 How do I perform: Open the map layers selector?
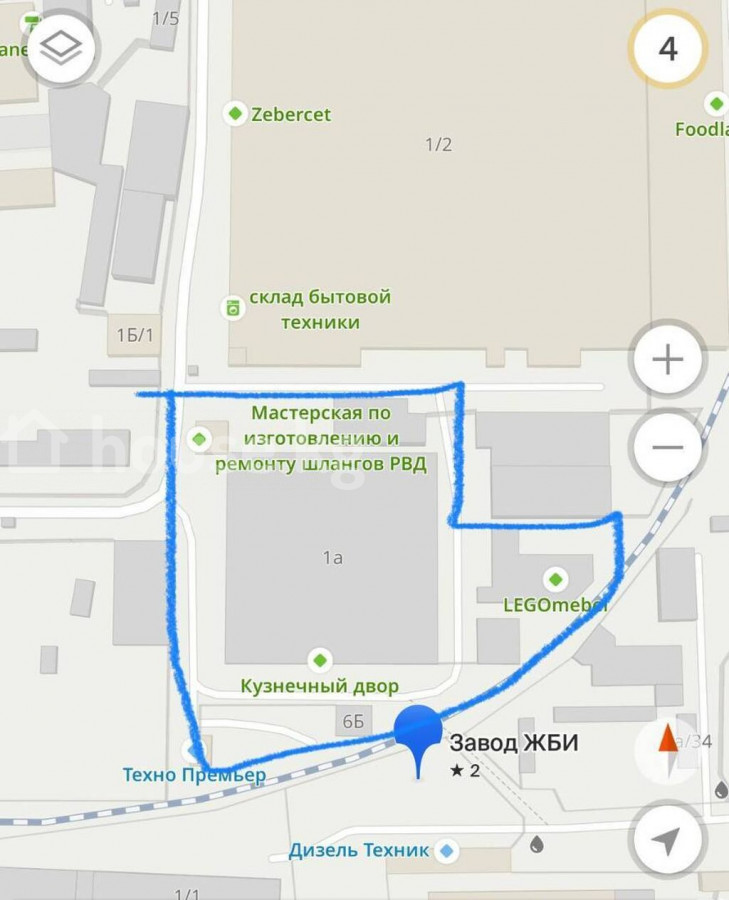[61, 47]
